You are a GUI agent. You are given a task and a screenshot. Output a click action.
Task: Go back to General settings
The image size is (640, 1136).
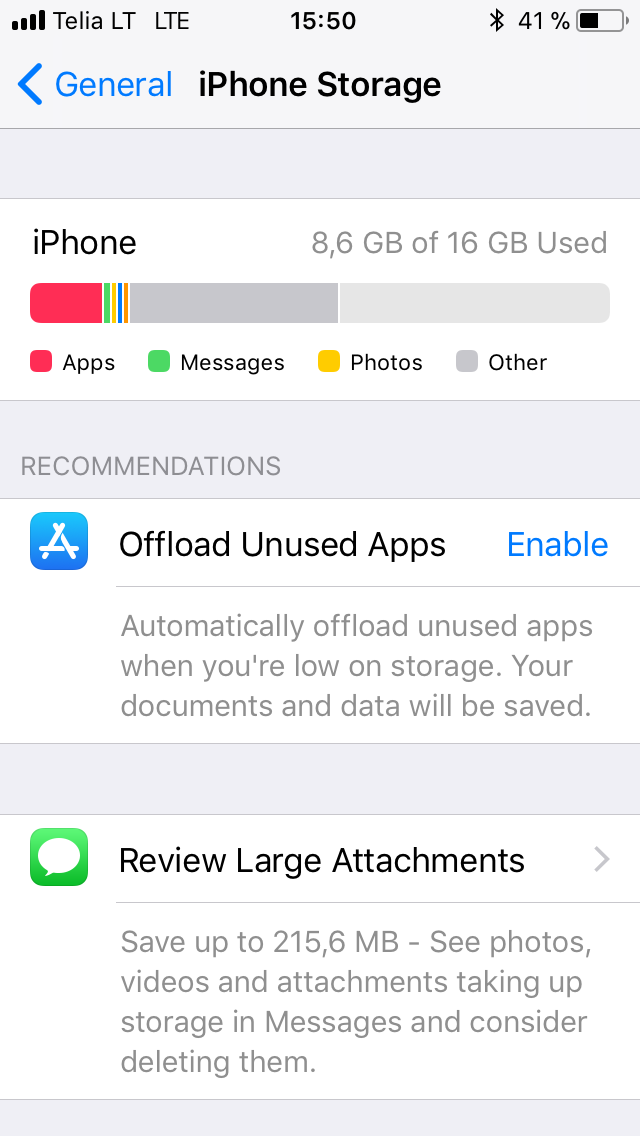(x=95, y=85)
